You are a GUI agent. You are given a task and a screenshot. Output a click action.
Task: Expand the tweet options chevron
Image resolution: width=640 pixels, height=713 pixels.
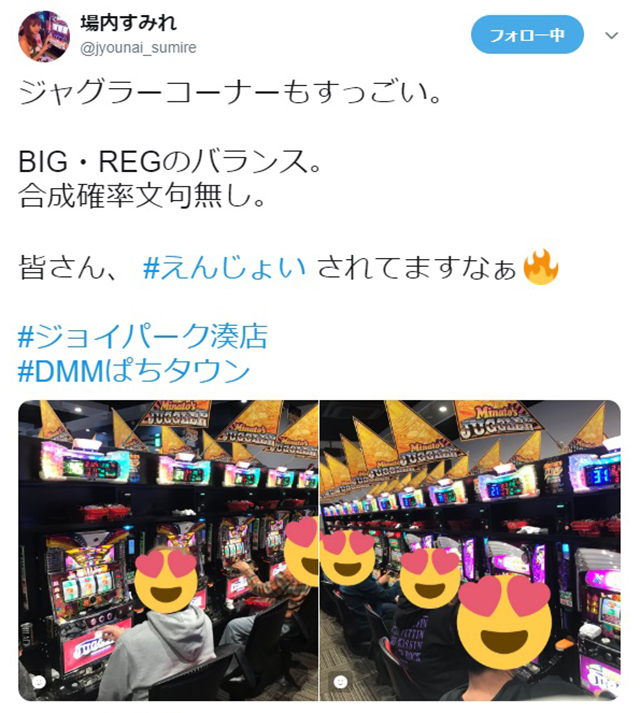pos(611,36)
